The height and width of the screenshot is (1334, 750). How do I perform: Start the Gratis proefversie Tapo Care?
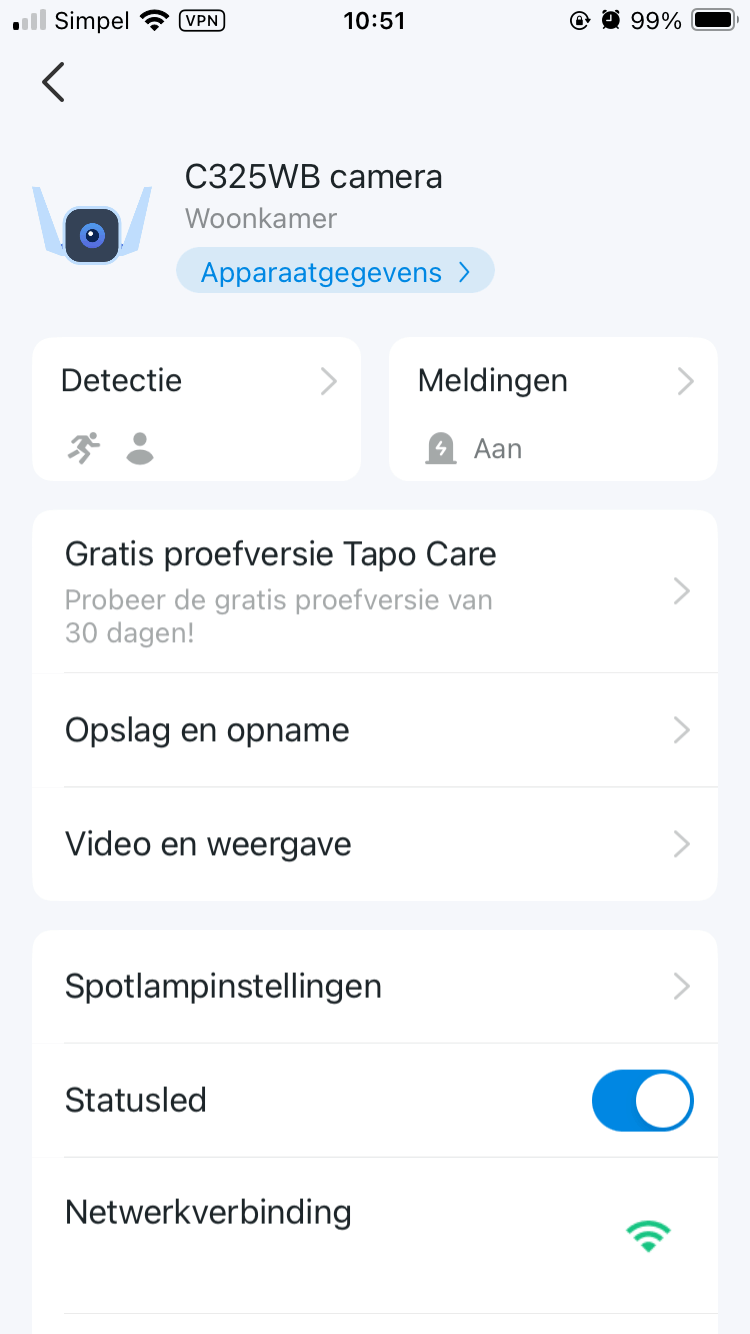[x=375, y=592]
